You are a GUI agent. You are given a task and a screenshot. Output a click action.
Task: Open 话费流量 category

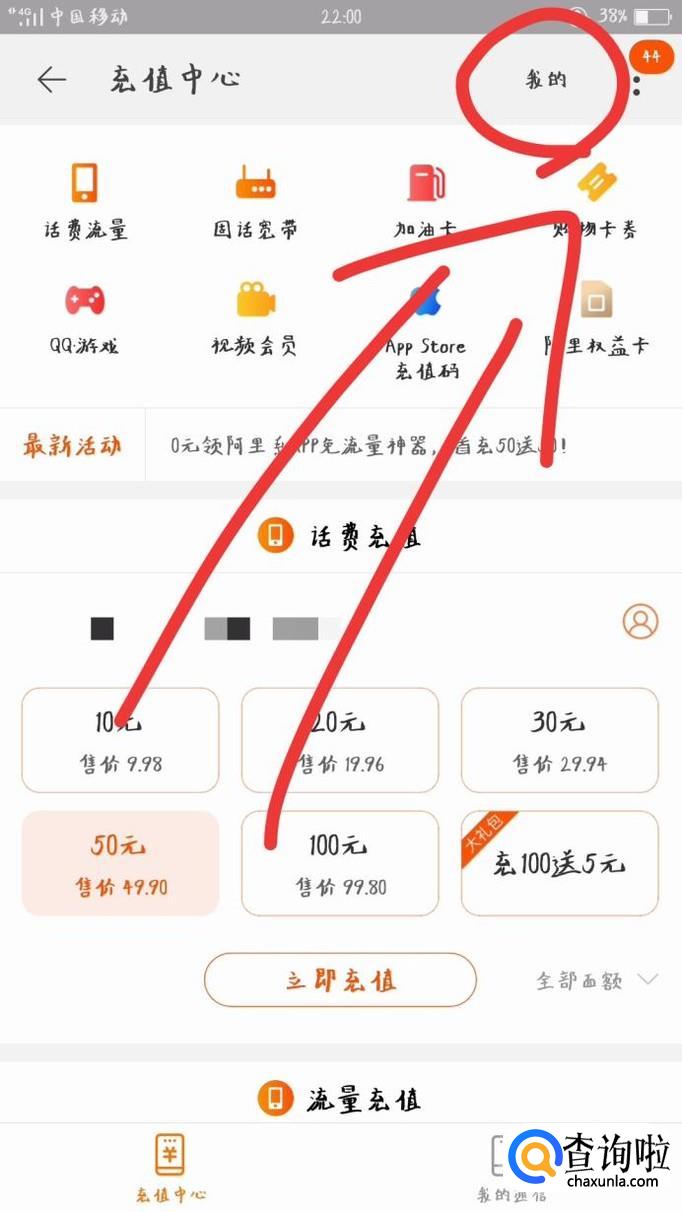click(x=86, y=202)
